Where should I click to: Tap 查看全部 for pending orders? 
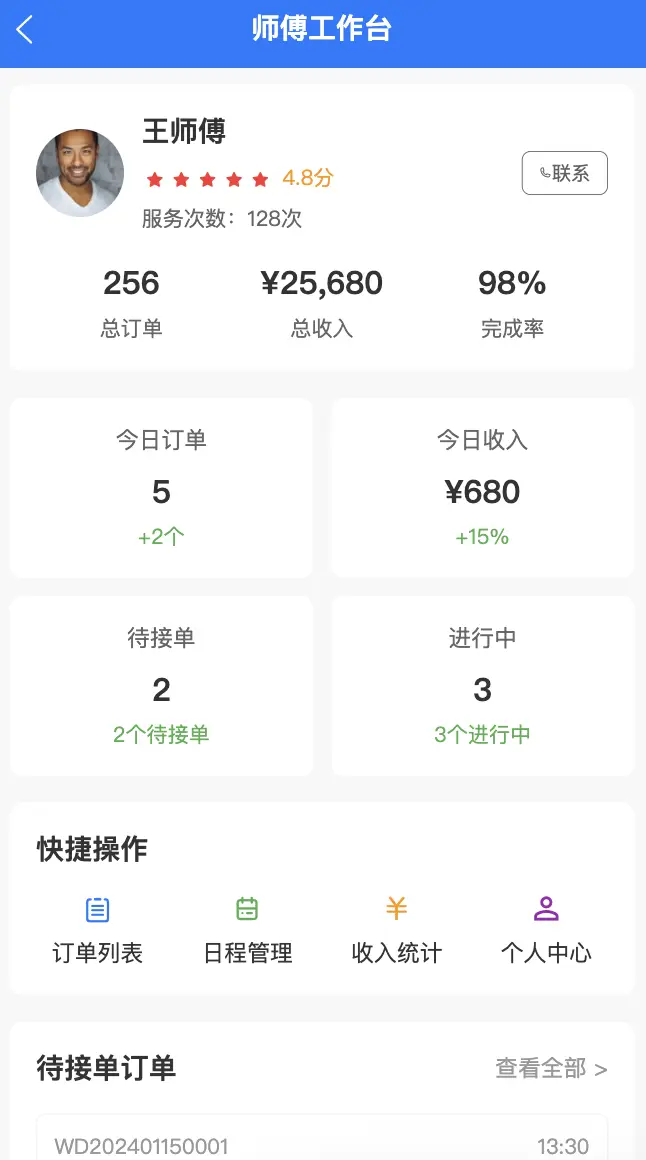coord(551,1068)
